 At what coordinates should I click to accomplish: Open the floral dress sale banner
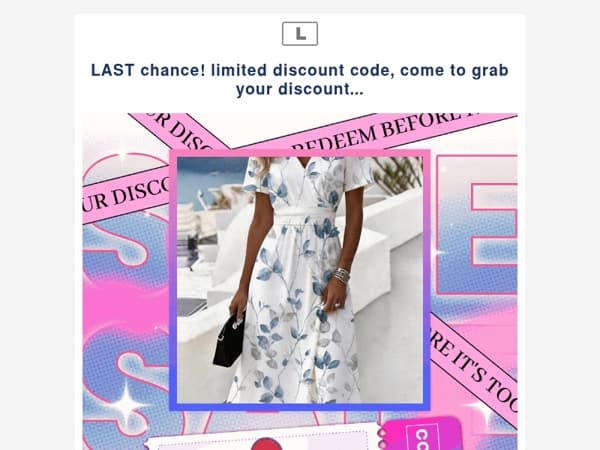[300, 281]
